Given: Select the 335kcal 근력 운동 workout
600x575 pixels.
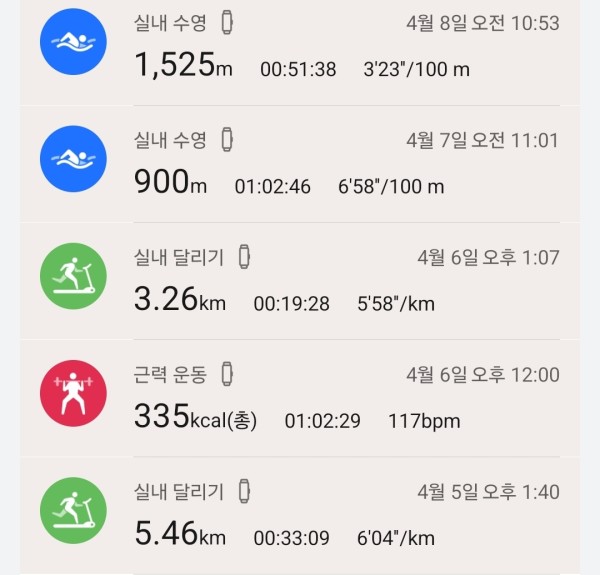Looking at the screenshot, I should click(300, 398).
